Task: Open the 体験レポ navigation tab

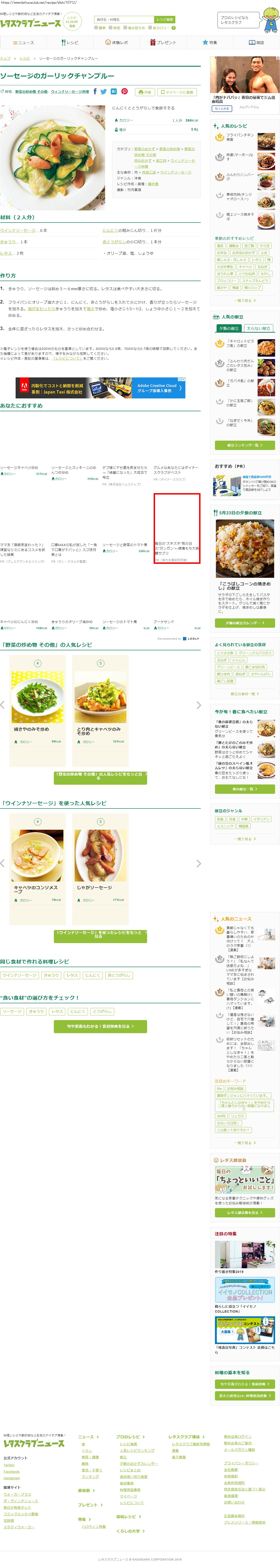Action: [116, 43]
